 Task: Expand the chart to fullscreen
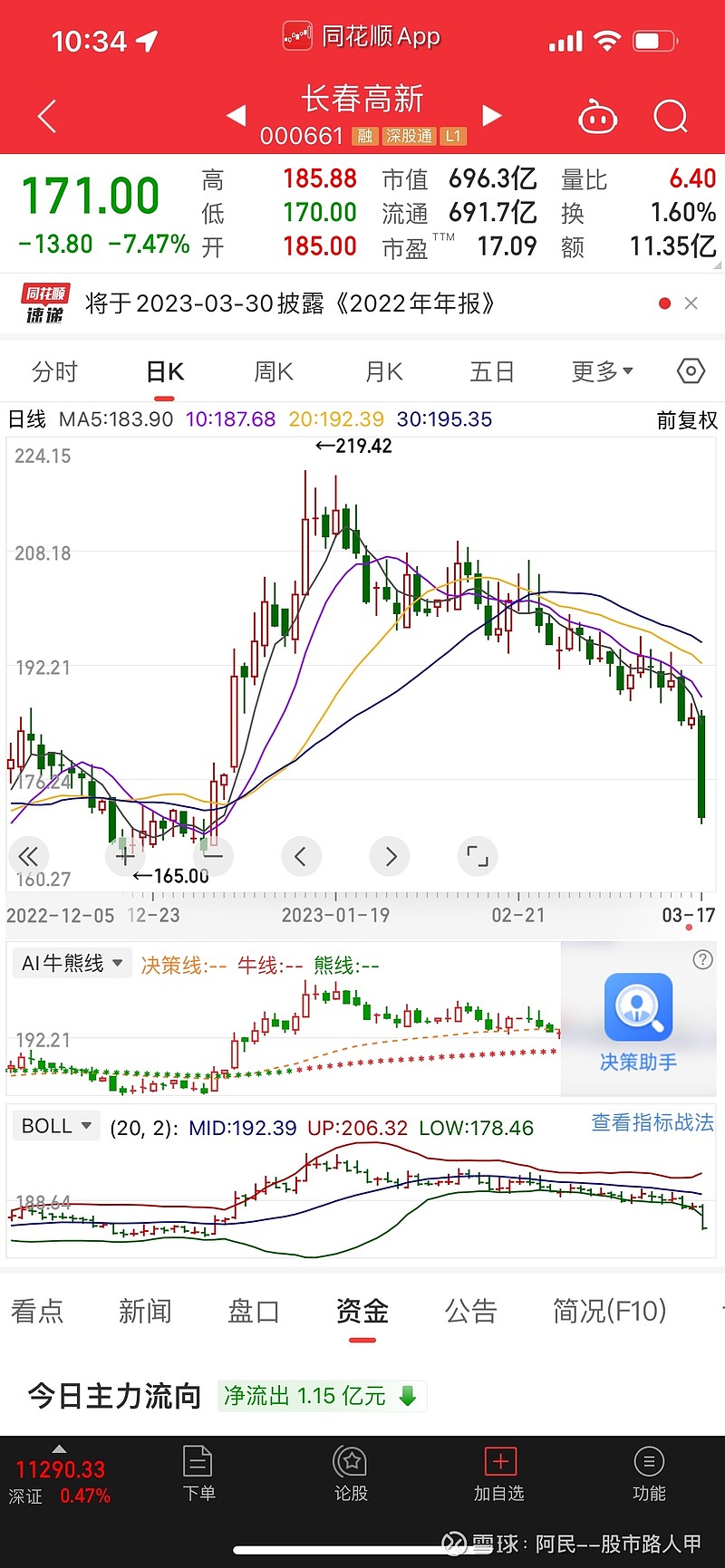click(x=478, y=856)
